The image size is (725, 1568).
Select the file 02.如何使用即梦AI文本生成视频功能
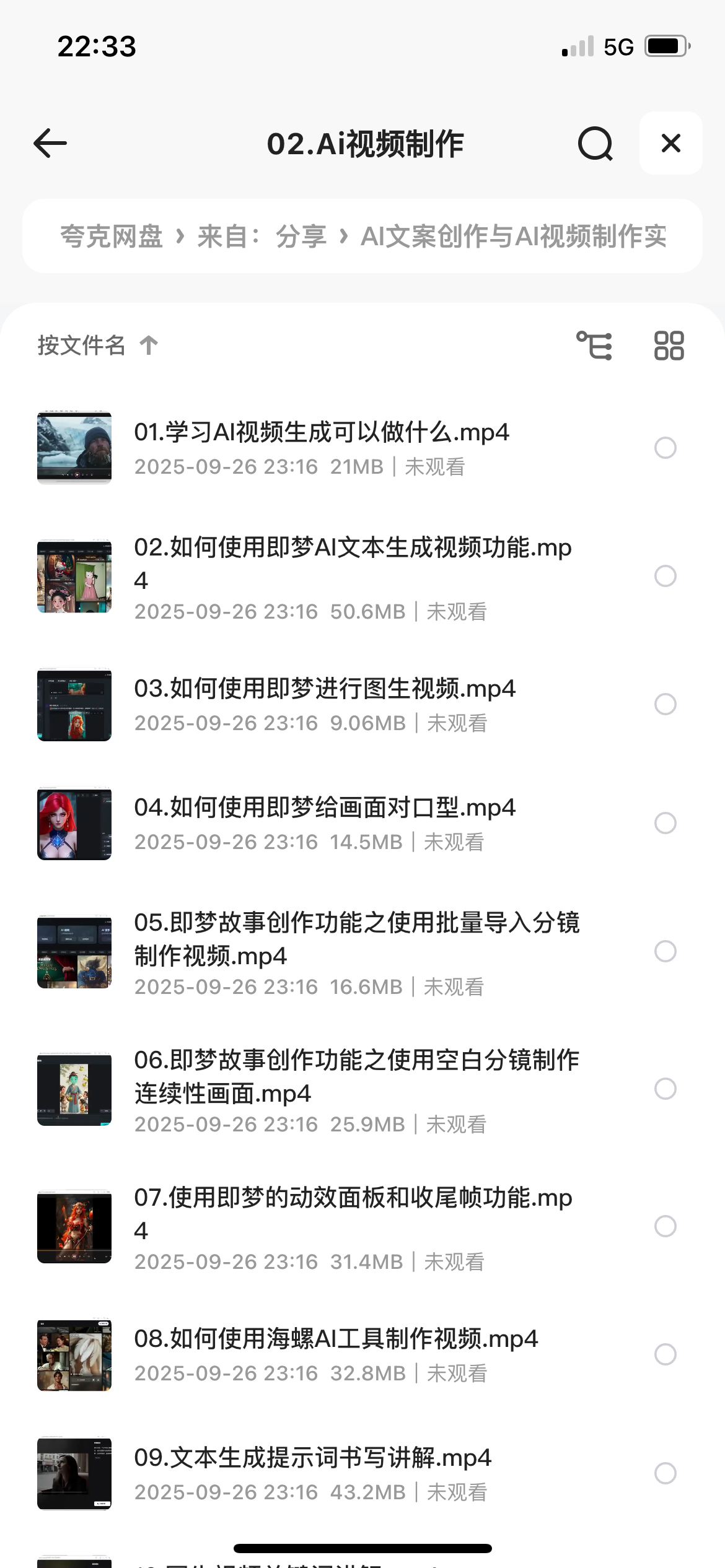[x=665, y=576]
